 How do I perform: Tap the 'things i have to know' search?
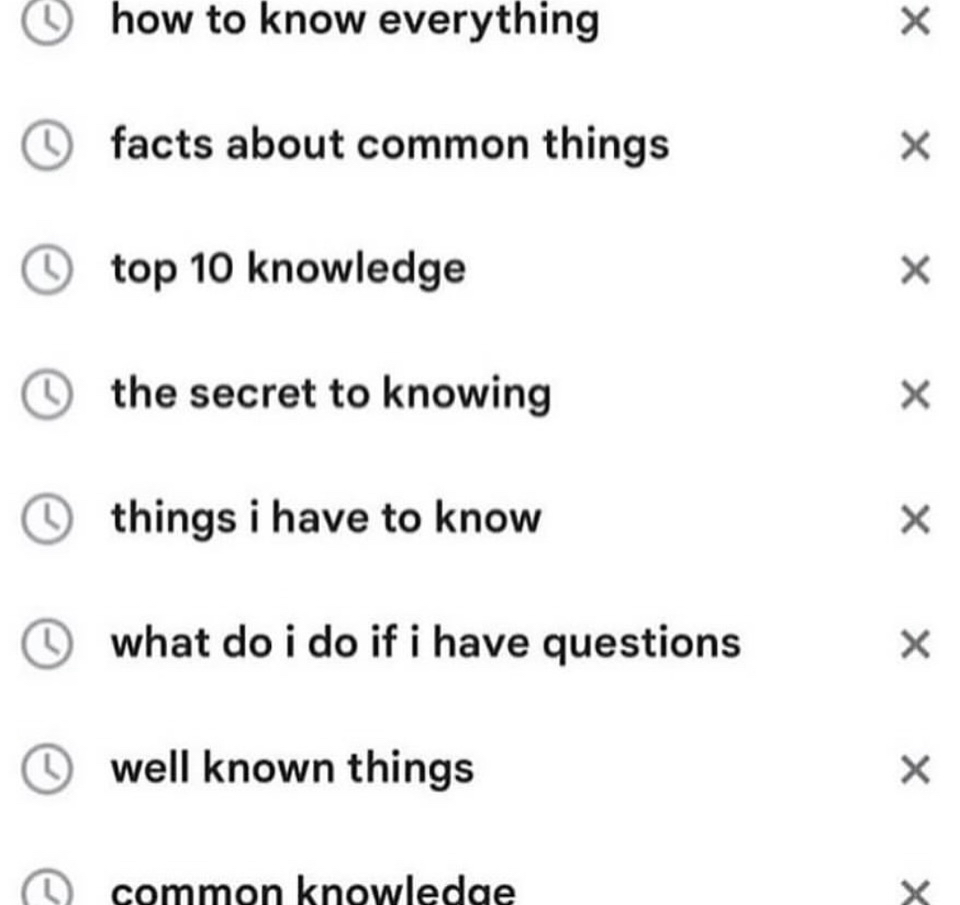(325, 519)
